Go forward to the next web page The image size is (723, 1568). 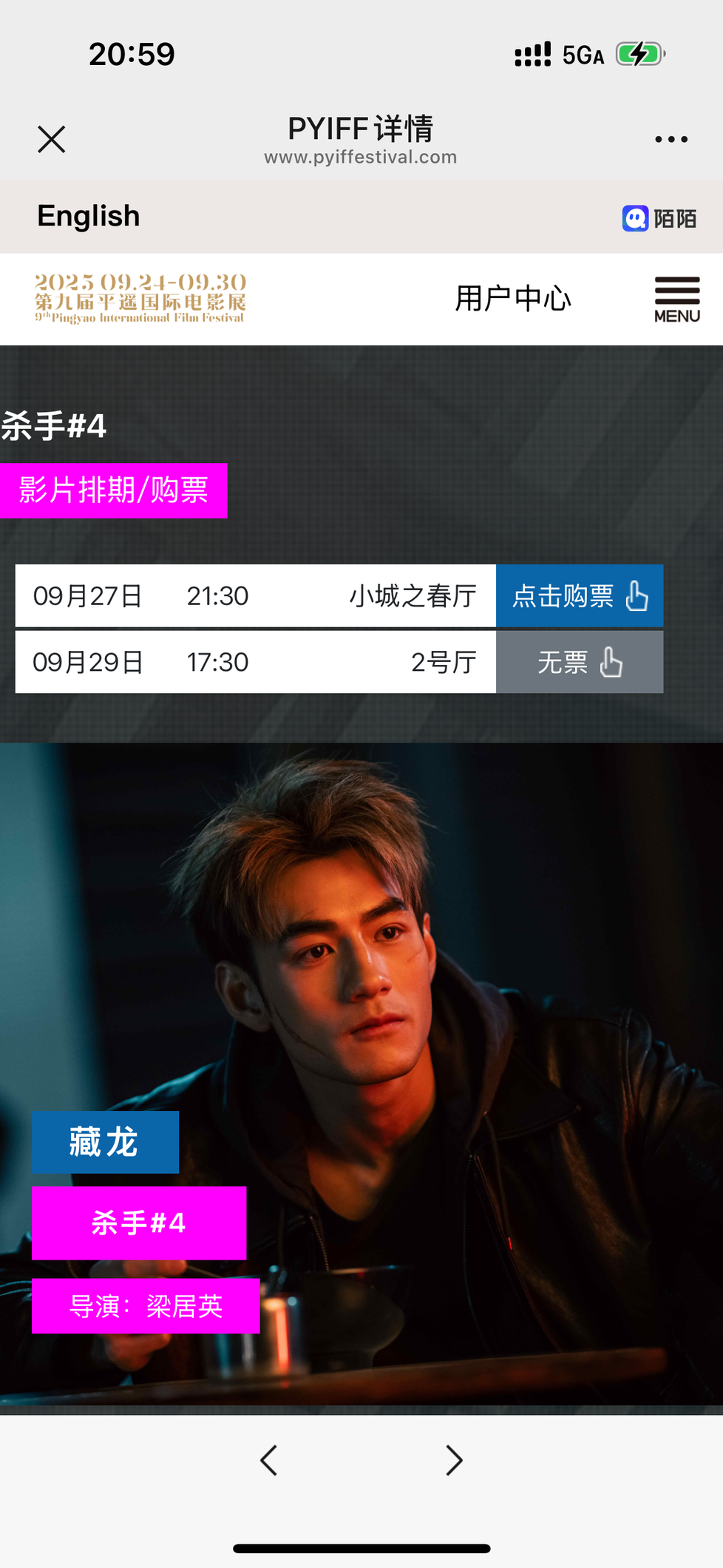[454, 1461]
